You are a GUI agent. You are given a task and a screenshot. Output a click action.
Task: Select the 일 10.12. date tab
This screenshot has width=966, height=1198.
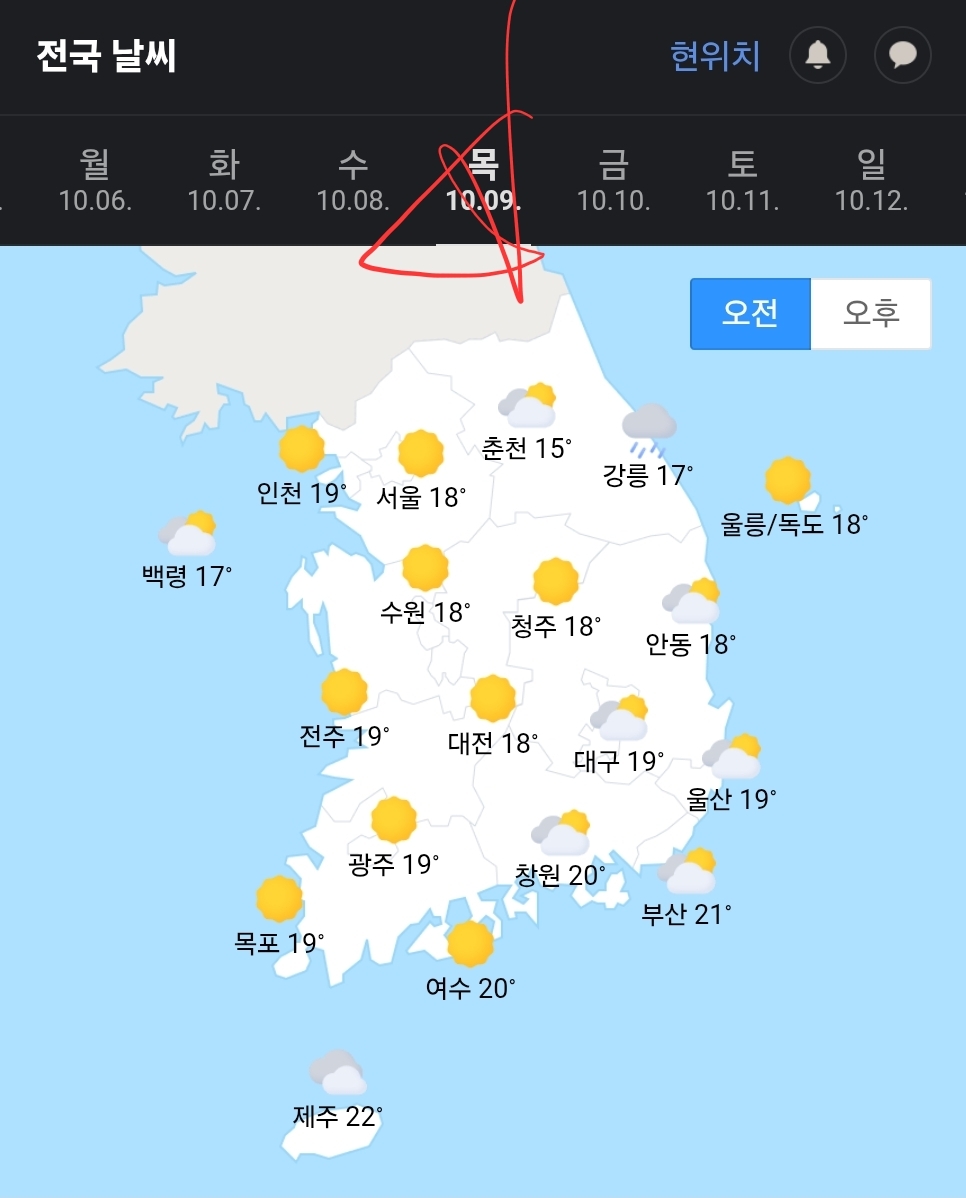tap(871, 180)
